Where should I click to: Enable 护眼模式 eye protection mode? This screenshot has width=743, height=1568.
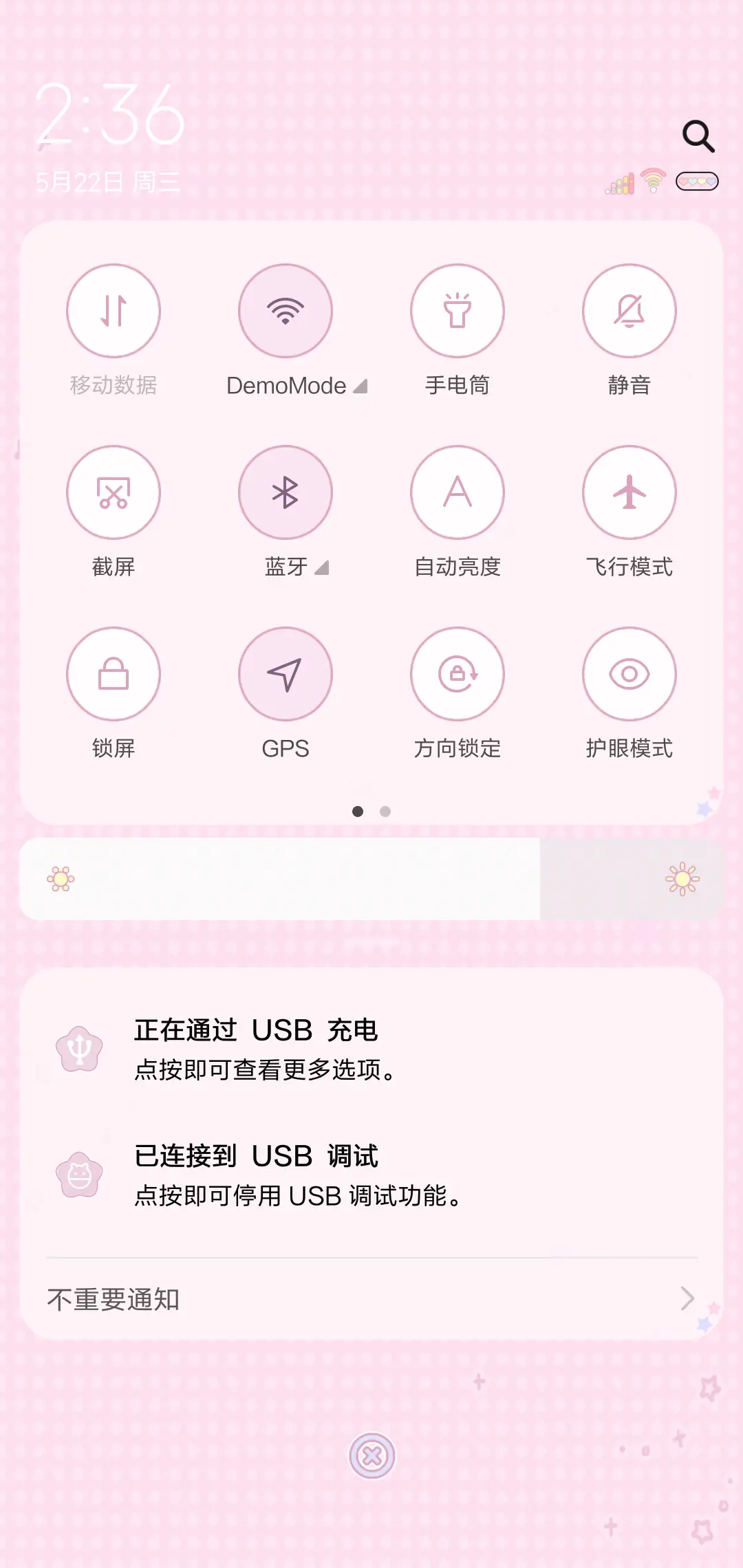pos(629,675)
